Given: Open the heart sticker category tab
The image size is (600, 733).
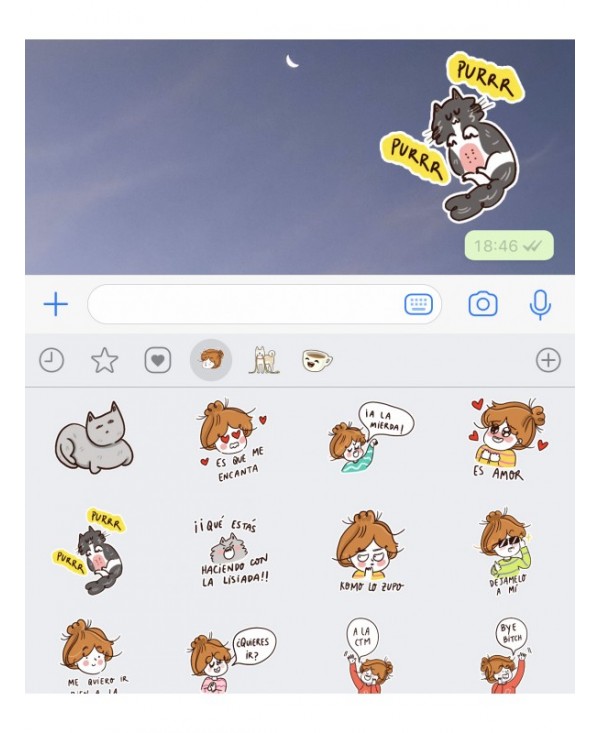Looking at the screenshot, I should (158, 360).
